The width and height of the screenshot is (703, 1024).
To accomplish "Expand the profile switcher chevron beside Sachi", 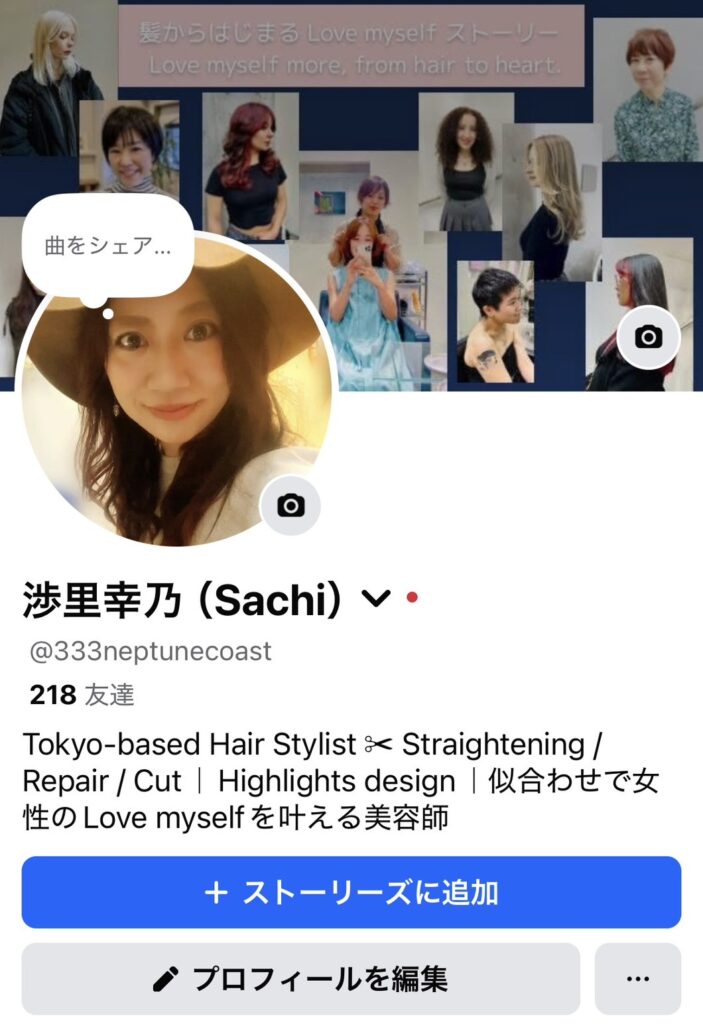I will click(x=375, y=599).
